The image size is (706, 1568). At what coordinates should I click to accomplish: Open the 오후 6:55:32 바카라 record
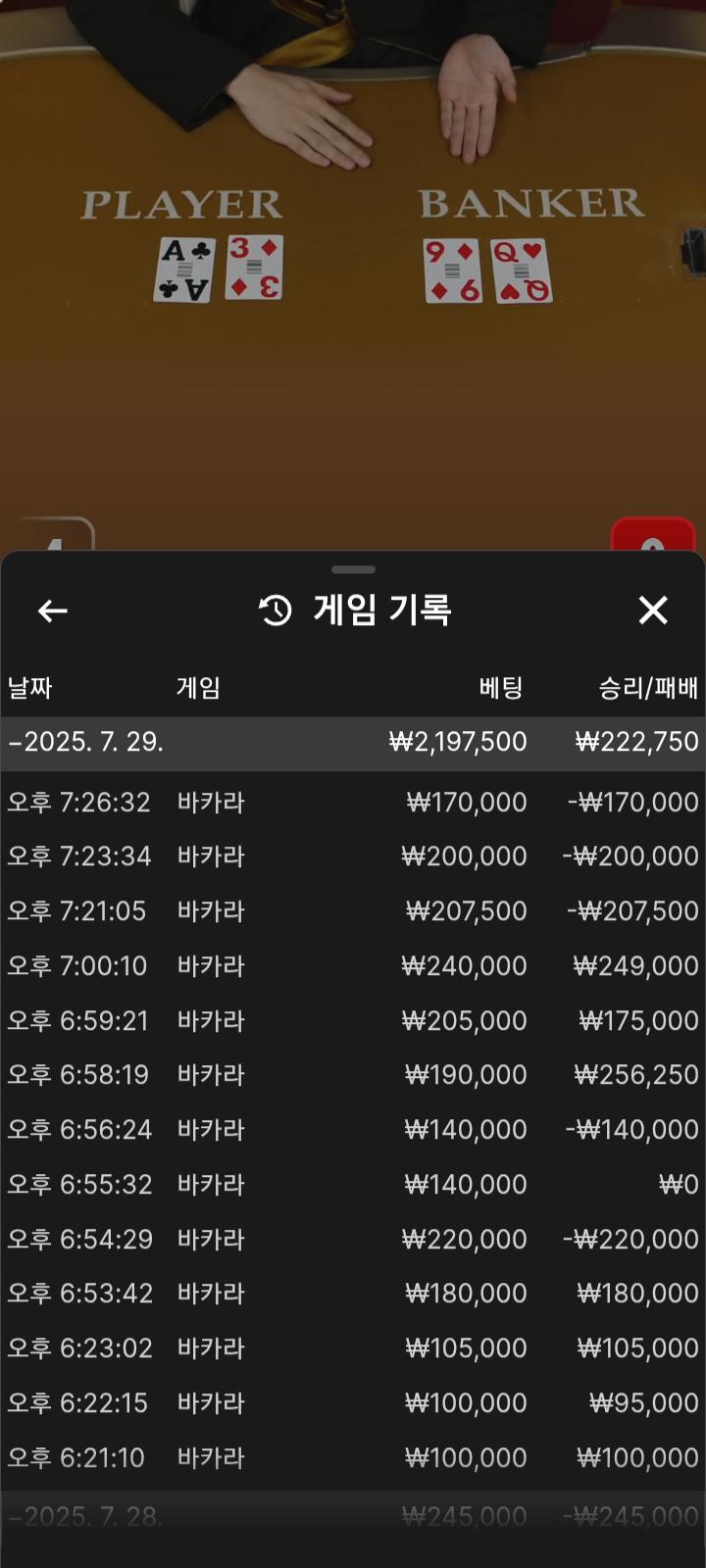[353, 1185]
